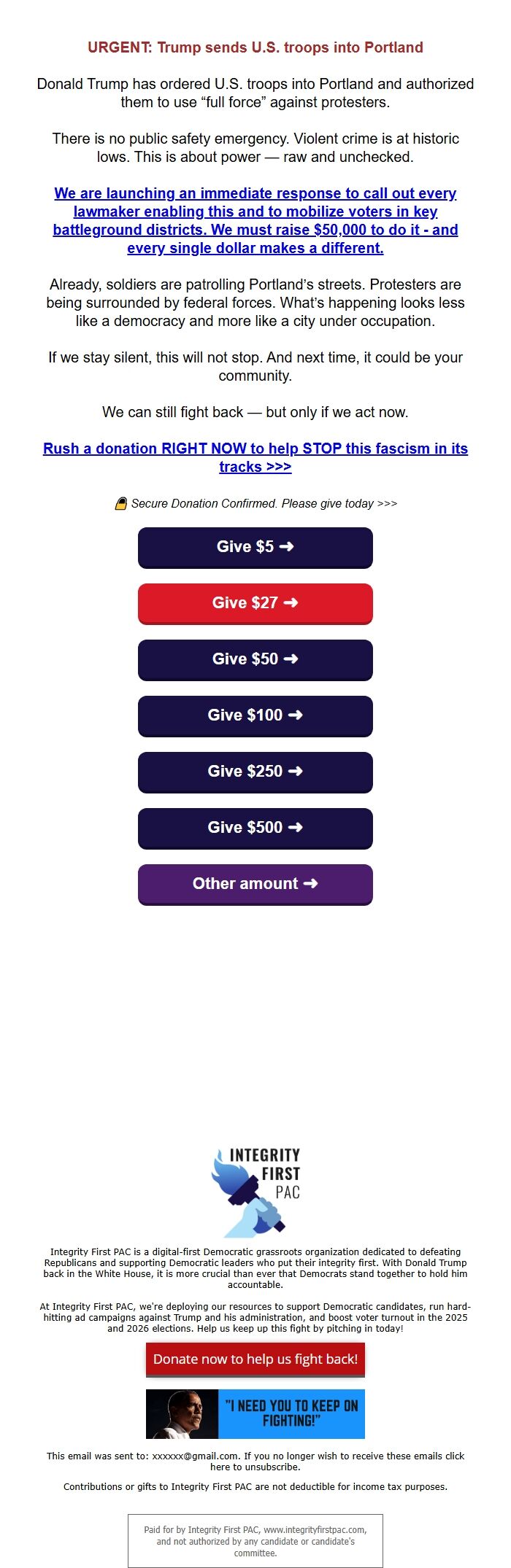Choose the Give $100 donation button

coord(255,715)
